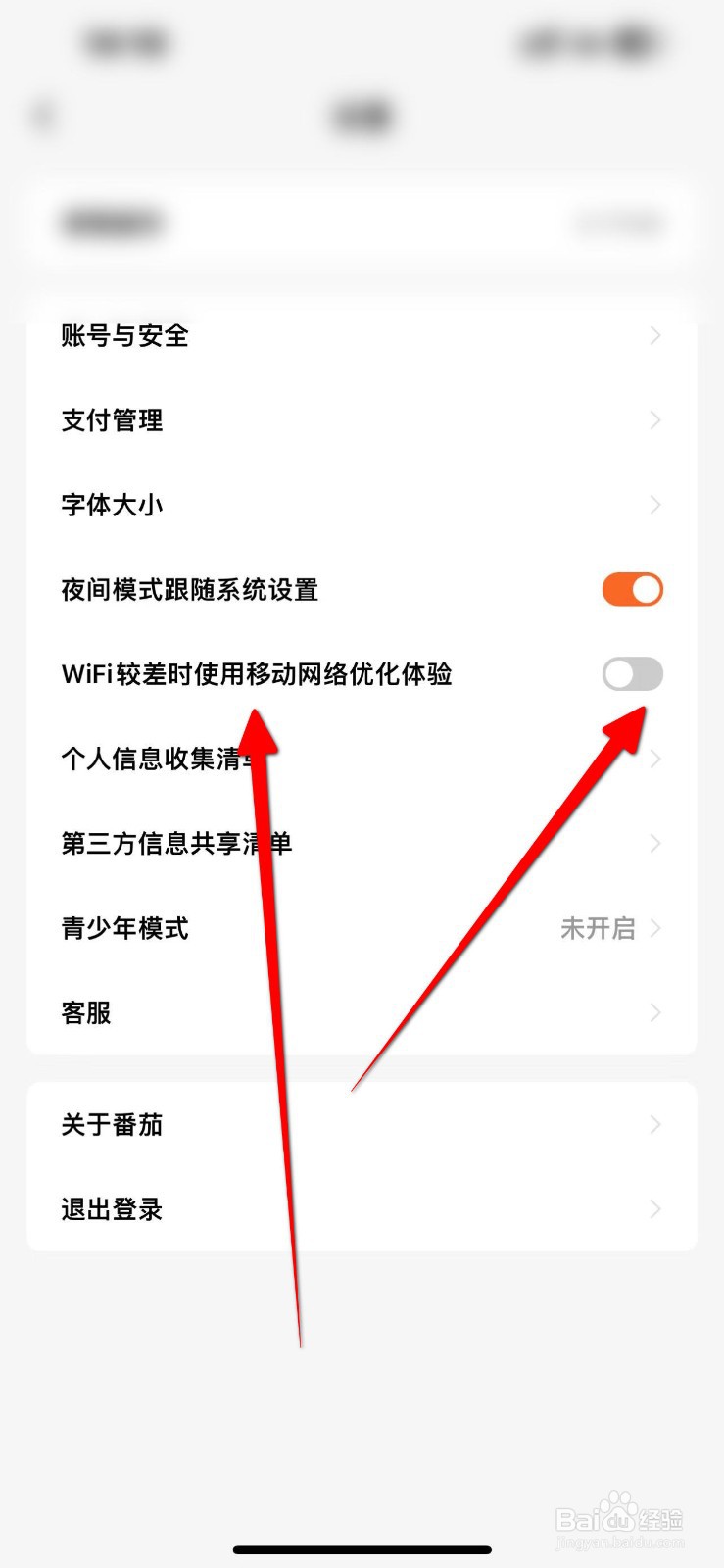Tap the 未开启 status next to 青少年模式
724x1568 pixels.
coord(600,928)
